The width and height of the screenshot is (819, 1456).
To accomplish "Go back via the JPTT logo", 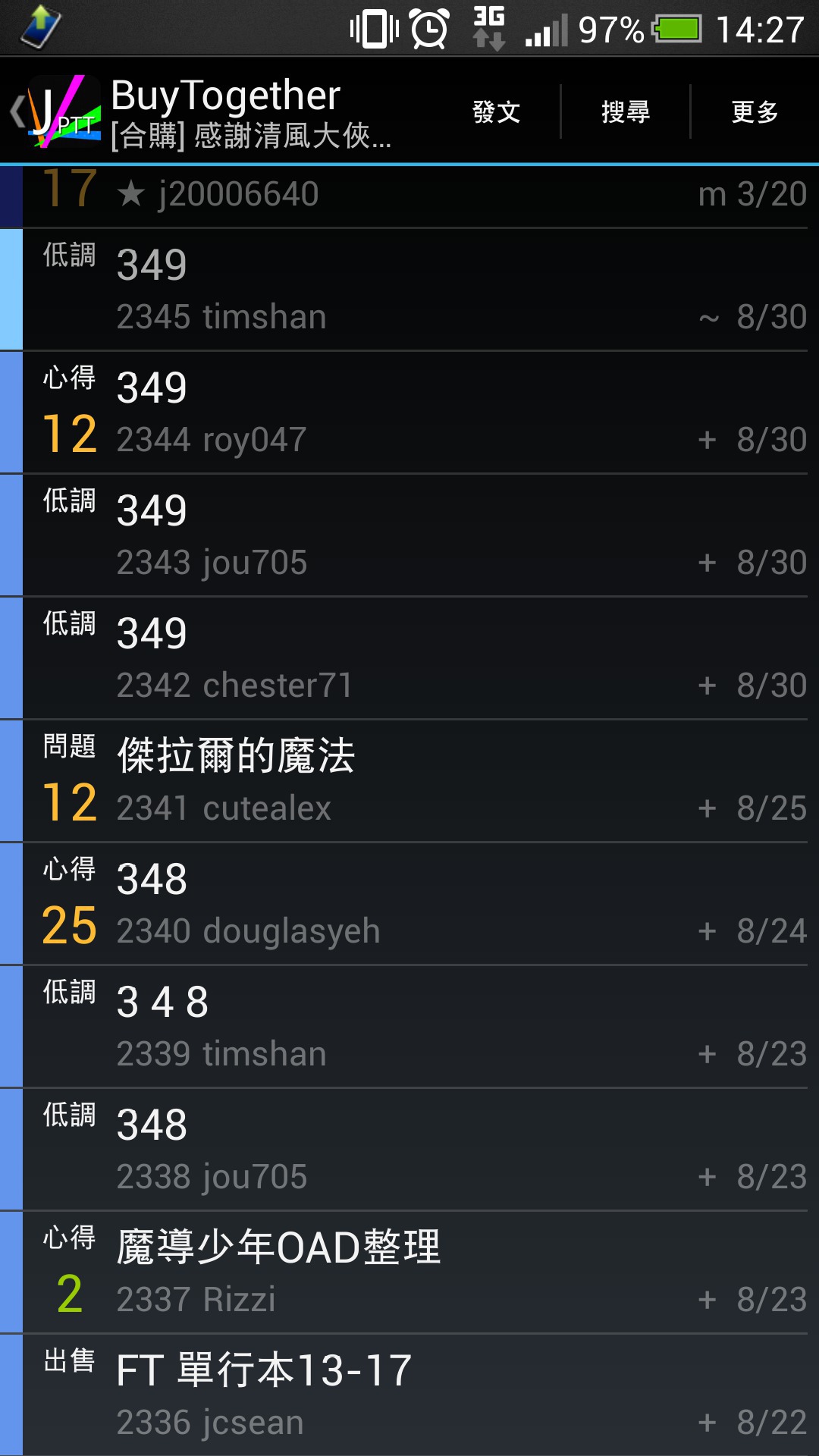I will point(57,111).
